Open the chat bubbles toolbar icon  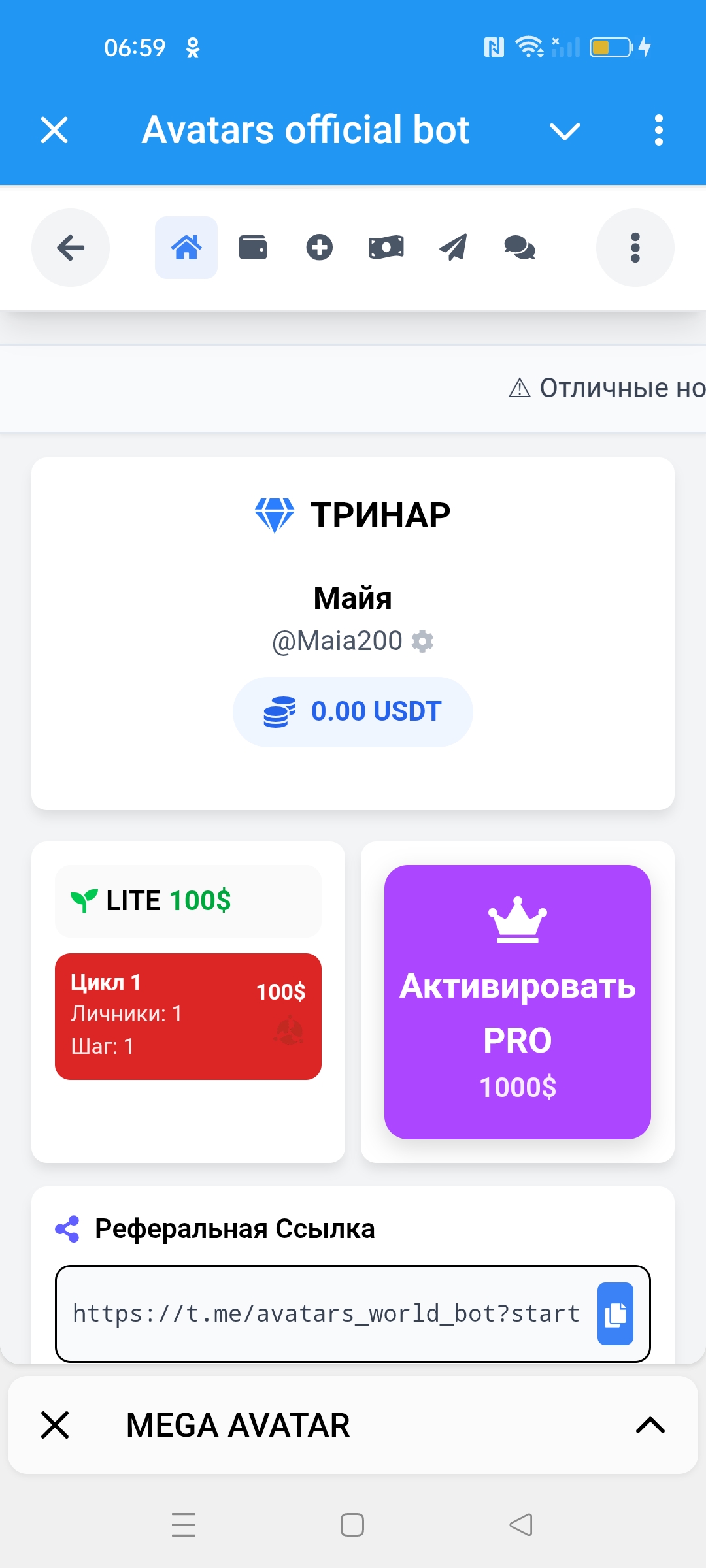(x=520, y=248)
